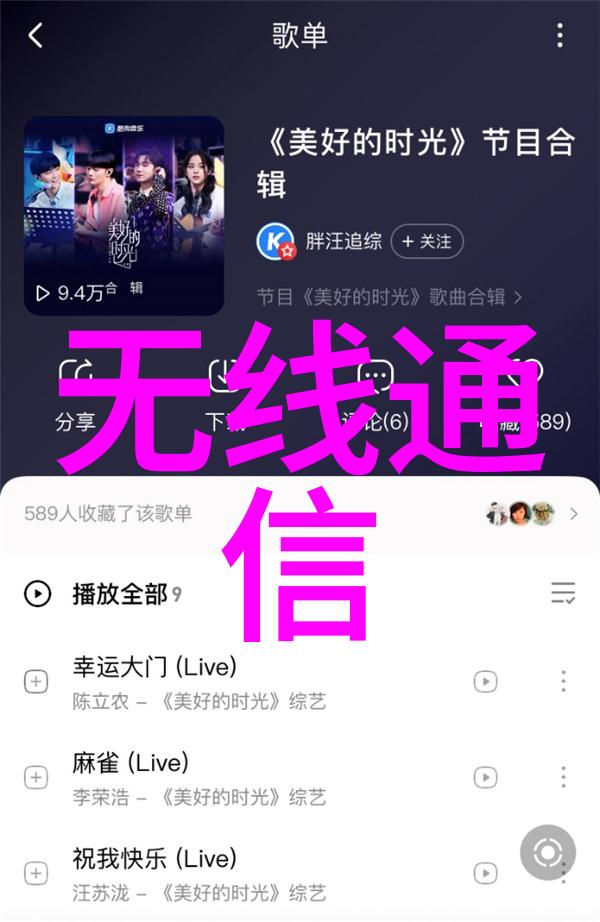Add 幸运大门 (Live) to the play queue

coord(36,681)
